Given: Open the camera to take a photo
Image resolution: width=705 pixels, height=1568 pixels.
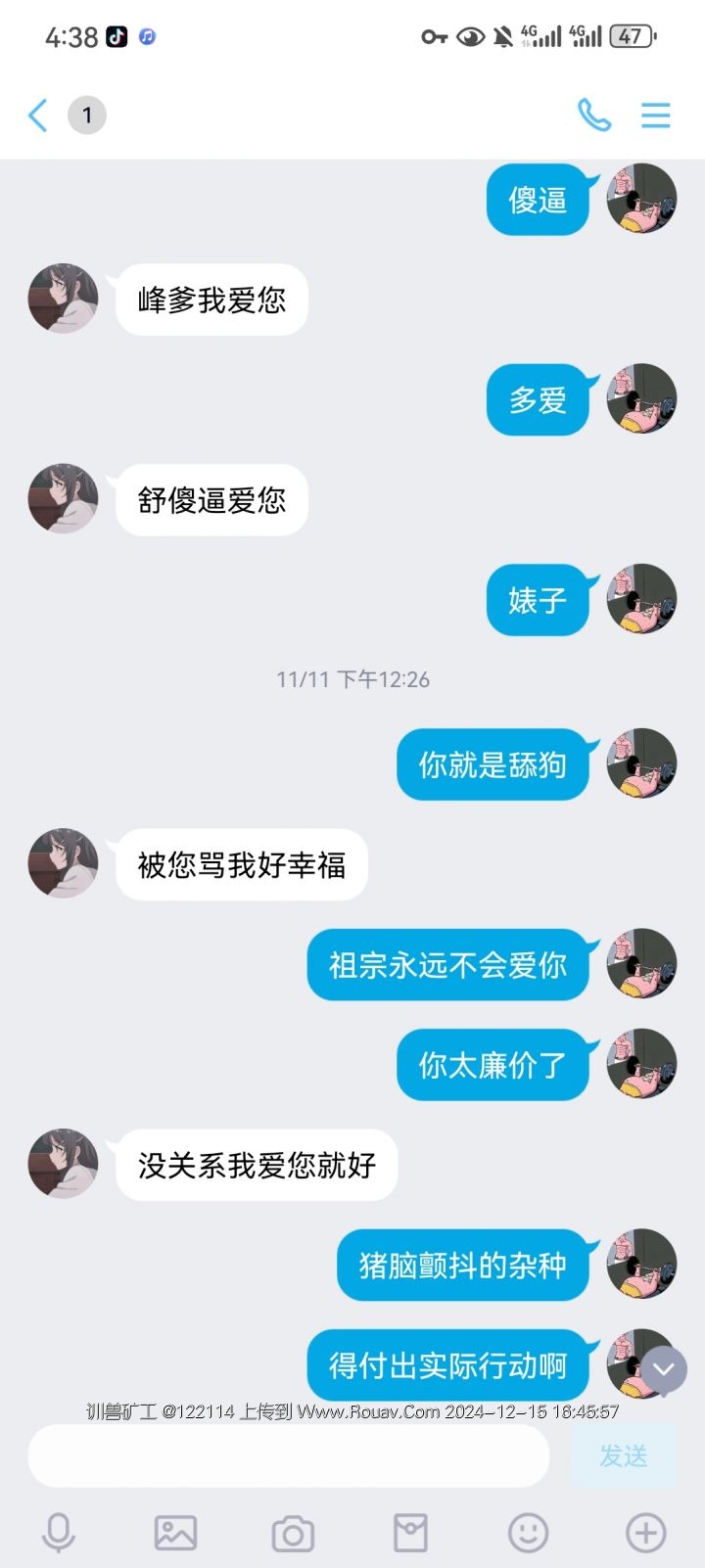Looking at the screenshot, I should (293, 1533).
